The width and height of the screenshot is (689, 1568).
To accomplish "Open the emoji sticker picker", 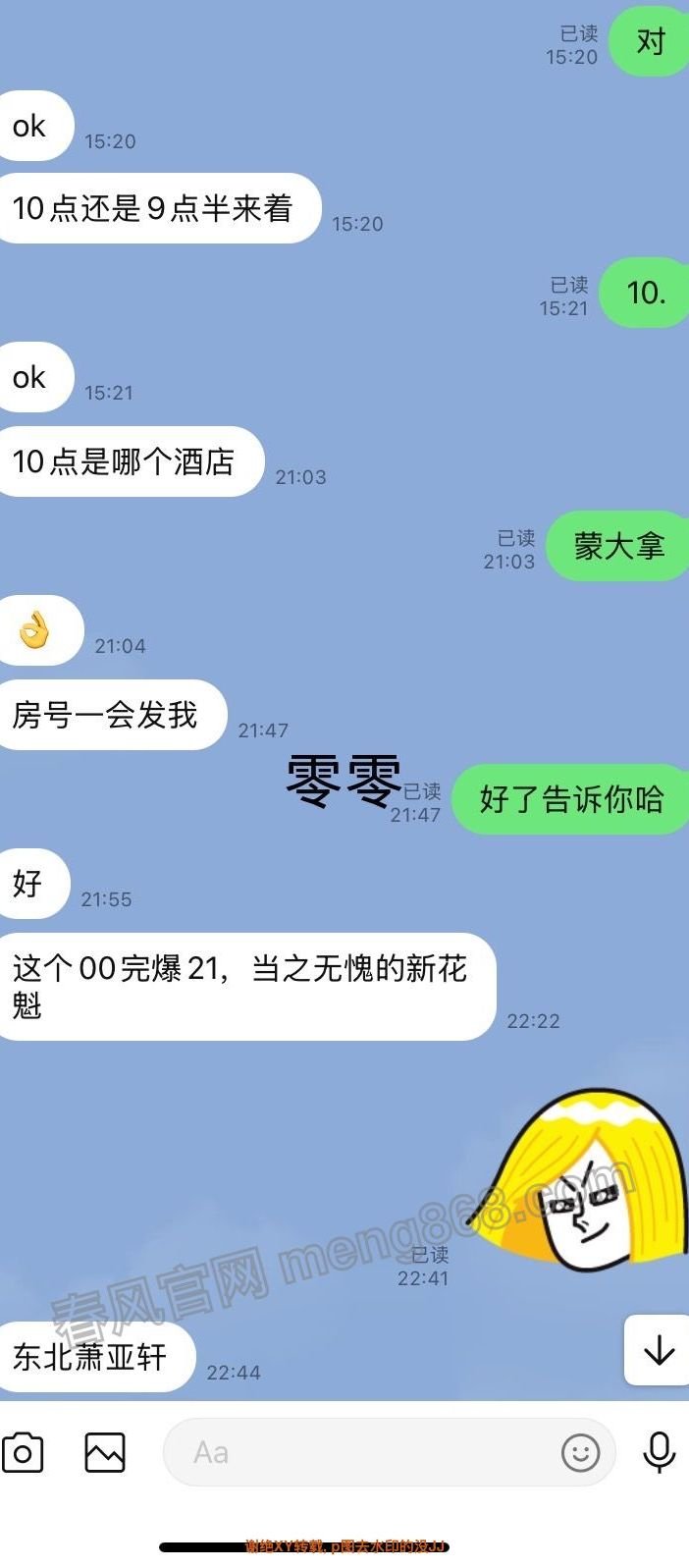I will coord(580,1452).
